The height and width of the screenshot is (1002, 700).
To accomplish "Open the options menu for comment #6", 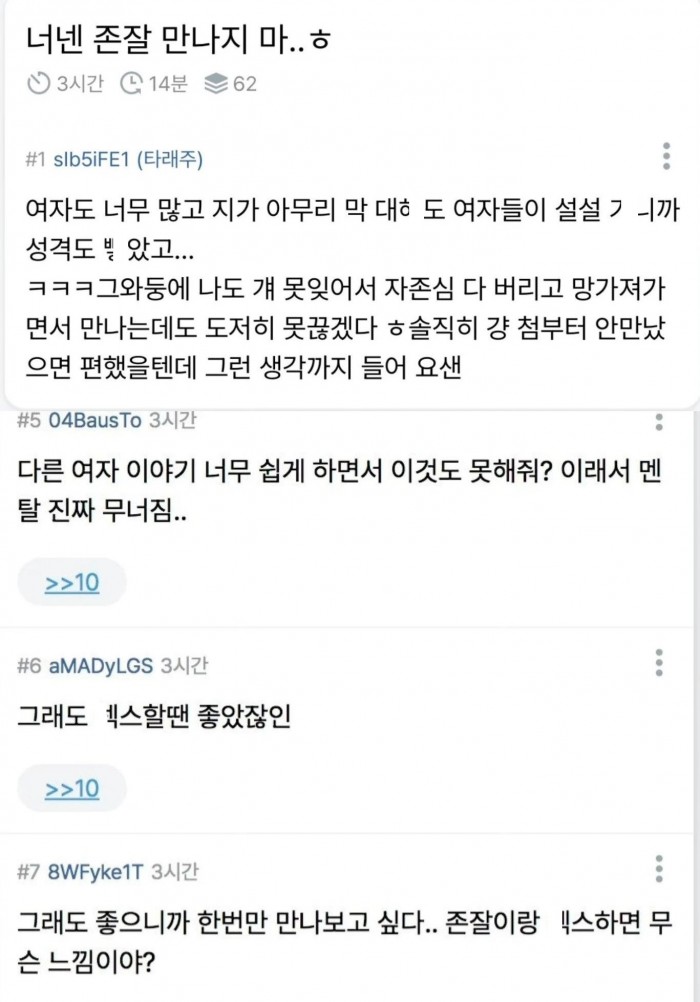I will (657, 663).
